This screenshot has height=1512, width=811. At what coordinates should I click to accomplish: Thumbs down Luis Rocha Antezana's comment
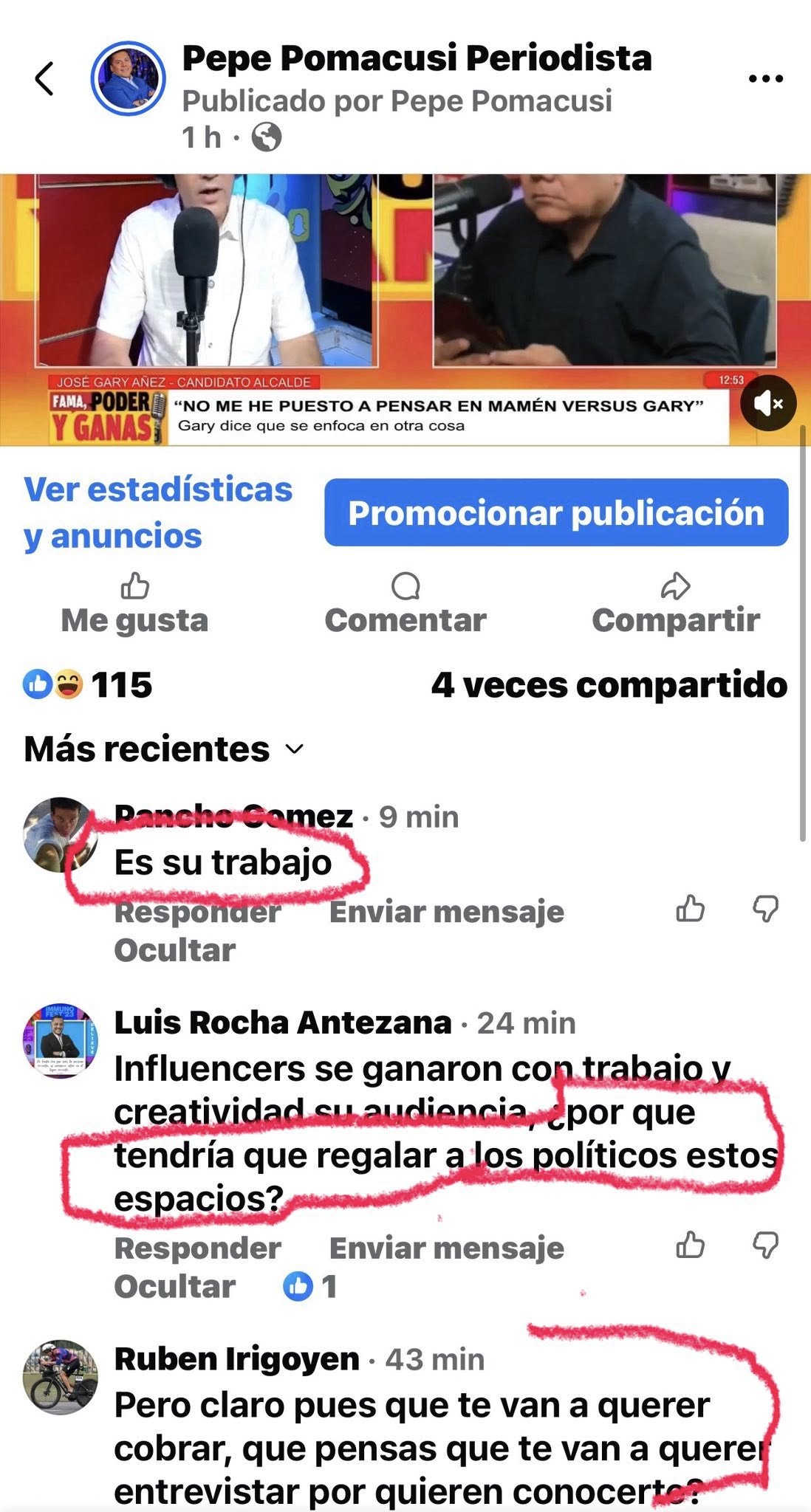click(x=765, y=1245)
